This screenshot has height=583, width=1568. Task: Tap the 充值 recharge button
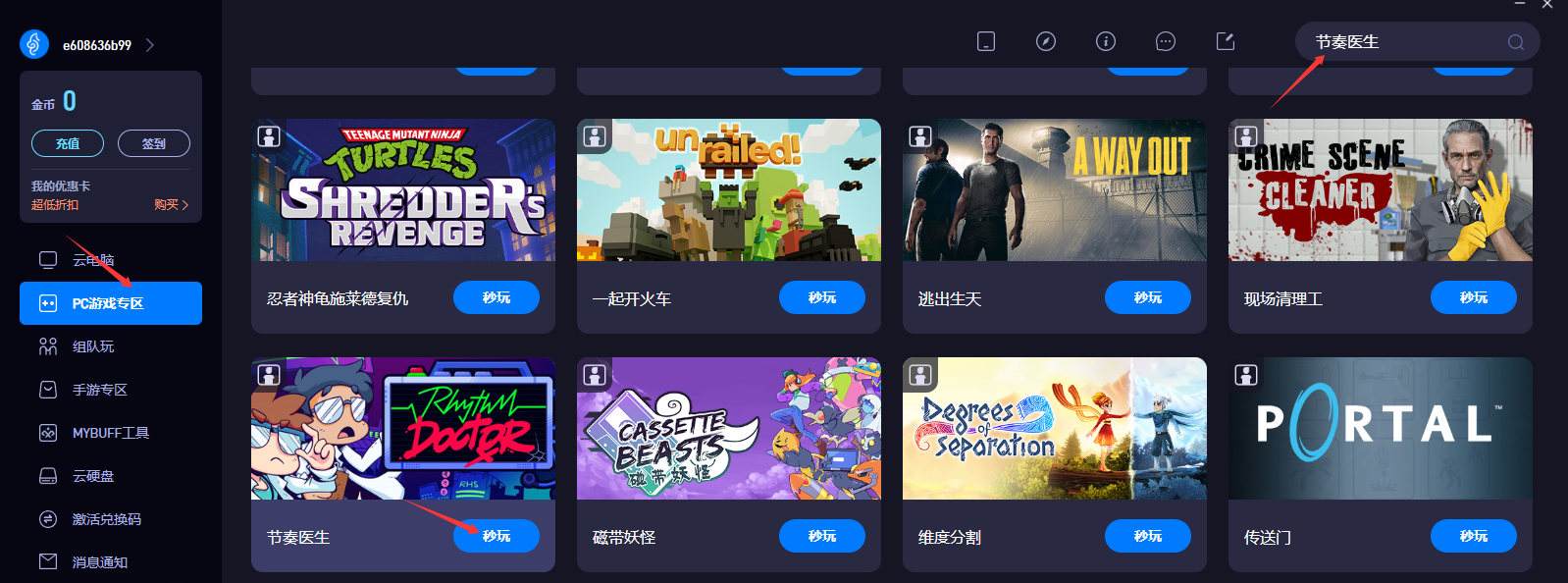point(68,143)
